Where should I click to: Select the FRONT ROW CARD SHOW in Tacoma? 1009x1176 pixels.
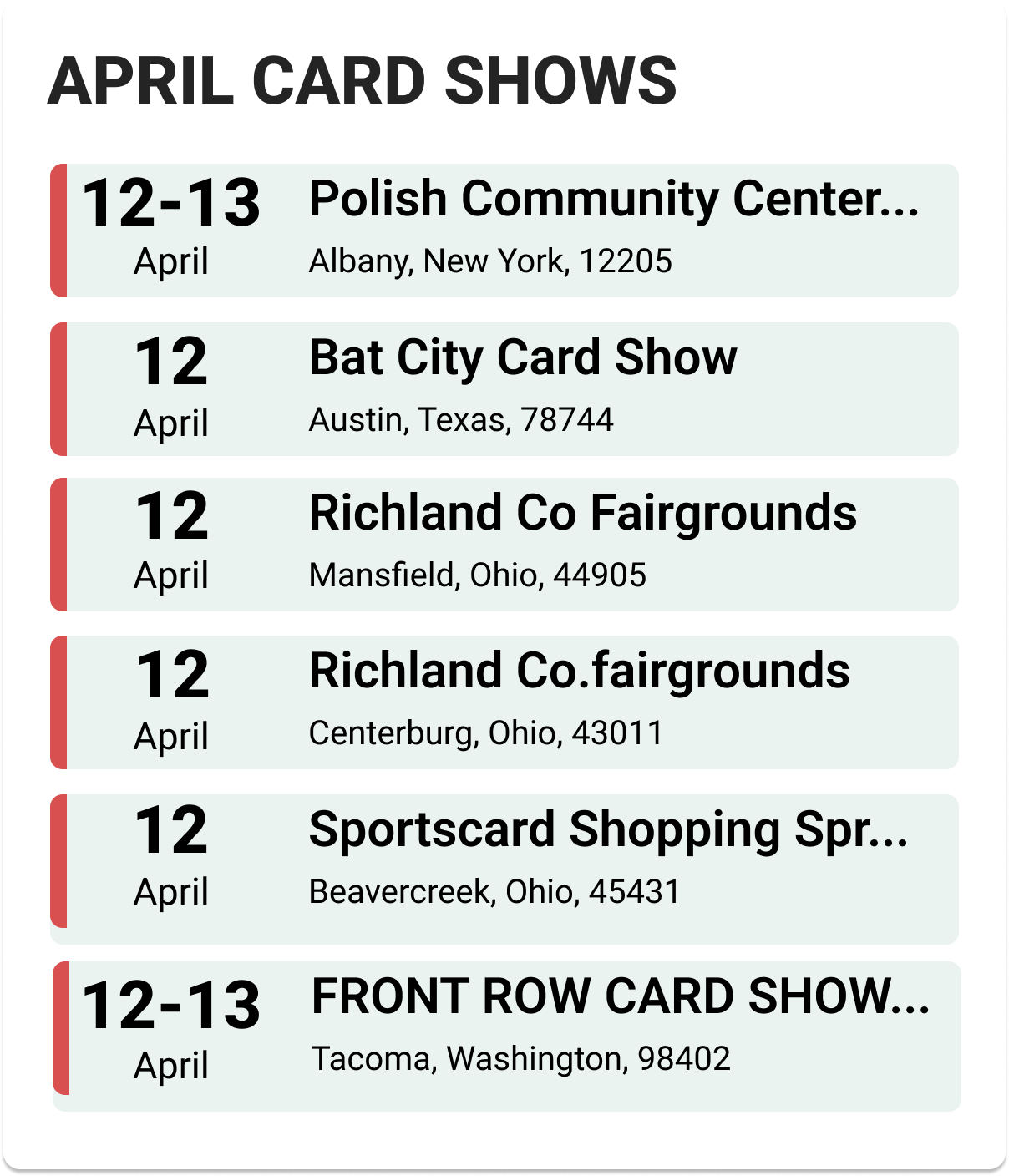coord(620,997)
